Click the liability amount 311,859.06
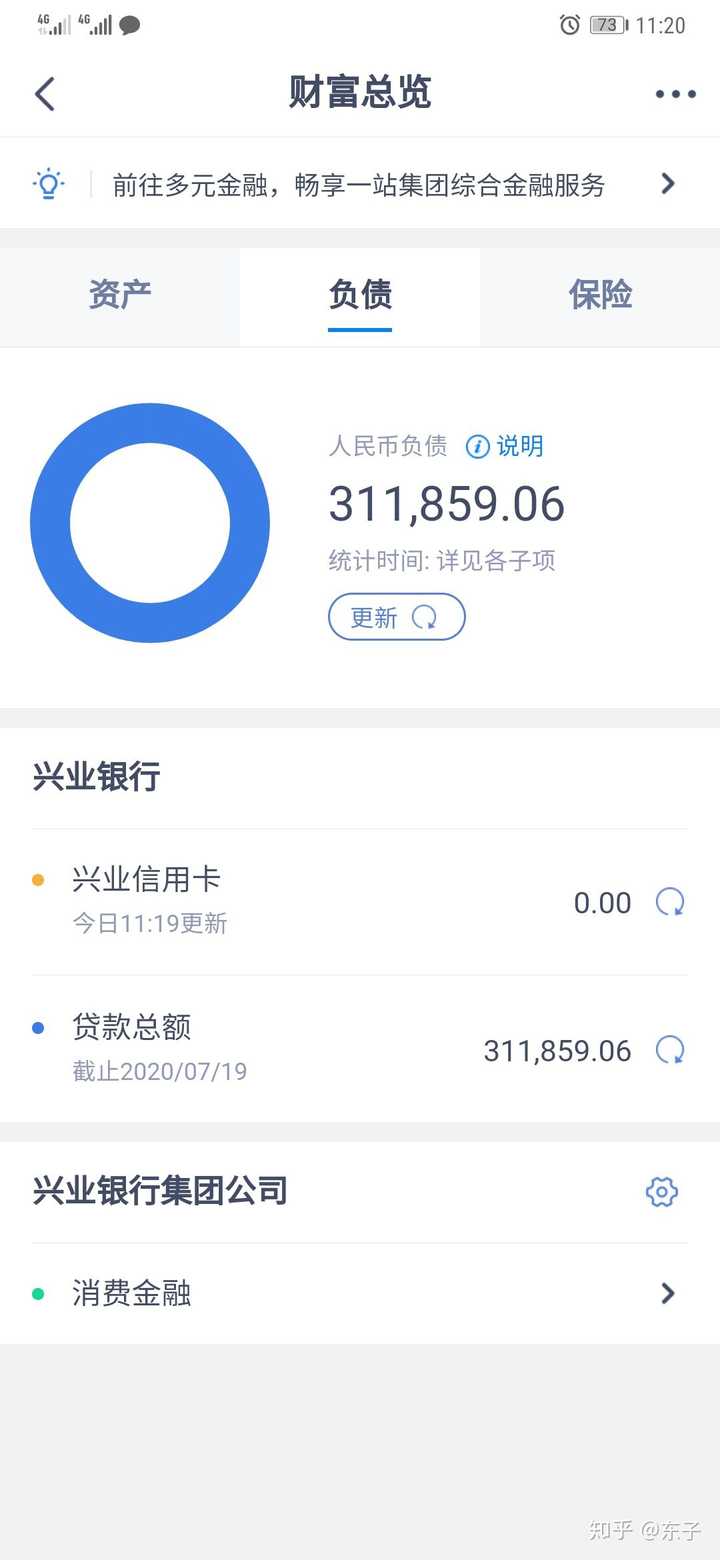Image resolution: width=720 pixels, height=1560 pixels. 447,504
